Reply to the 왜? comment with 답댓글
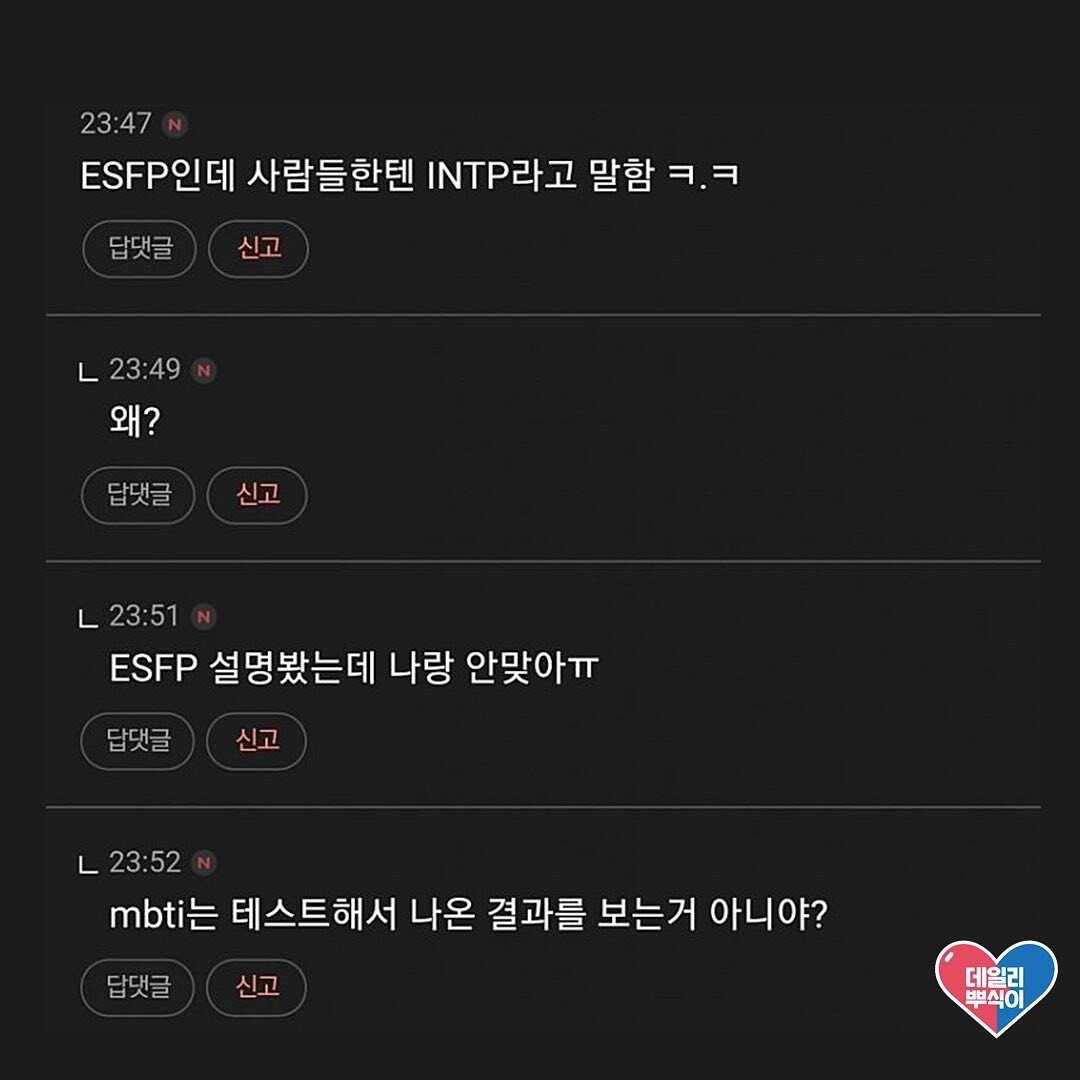This screenshot has height=1080, width=1080. [138, 495]
